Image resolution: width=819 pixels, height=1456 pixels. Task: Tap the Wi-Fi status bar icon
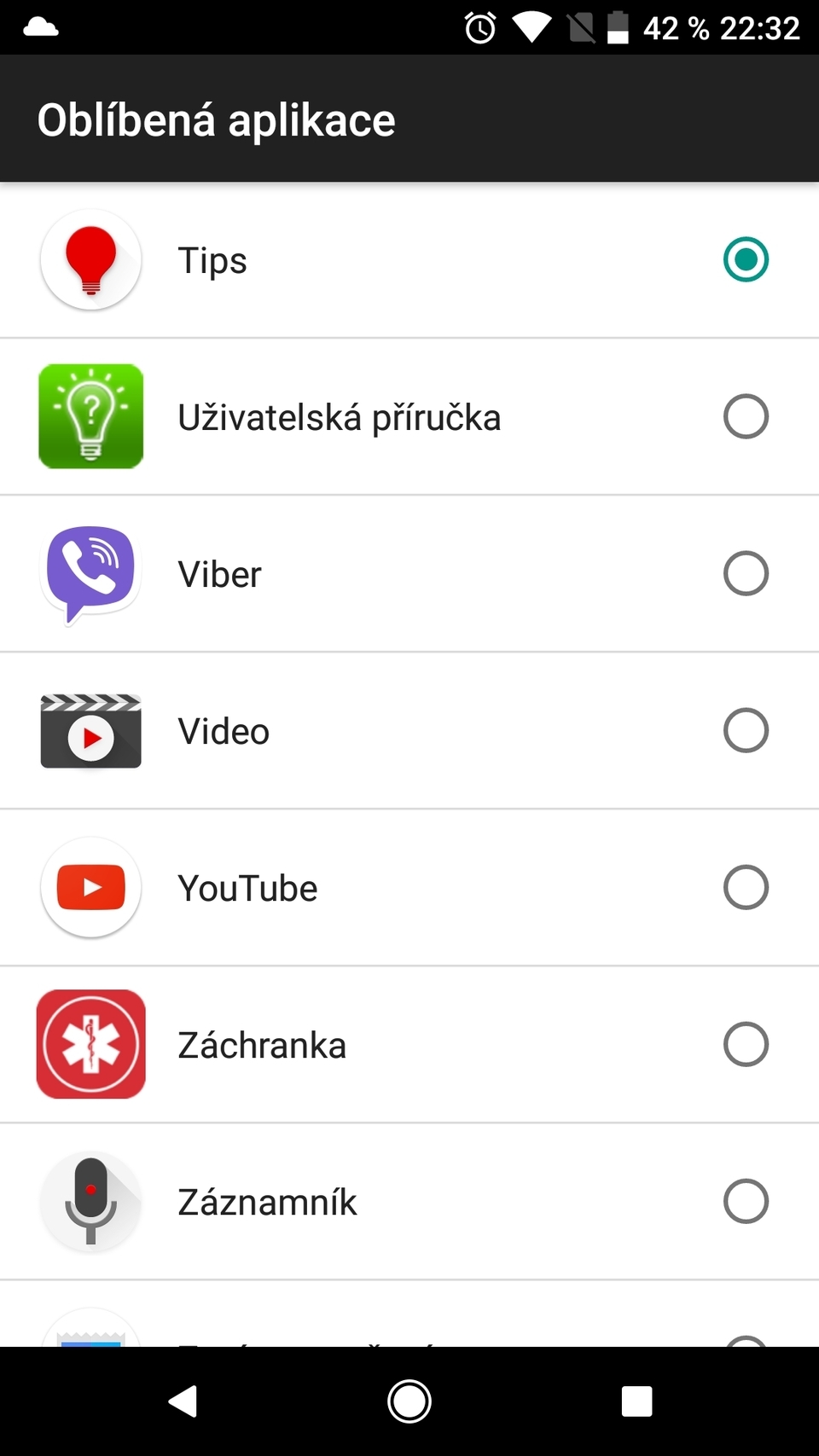[533, 28]
